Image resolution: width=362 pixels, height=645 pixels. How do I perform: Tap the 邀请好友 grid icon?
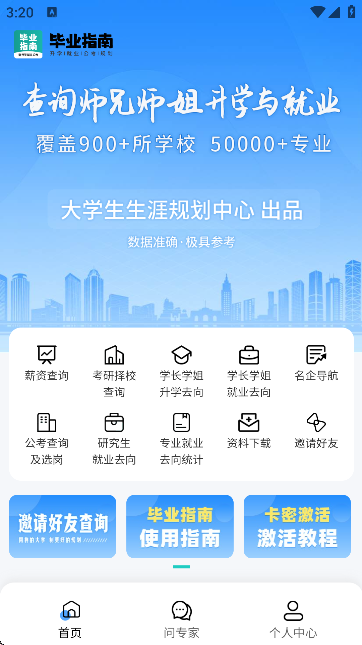[316, 431]
